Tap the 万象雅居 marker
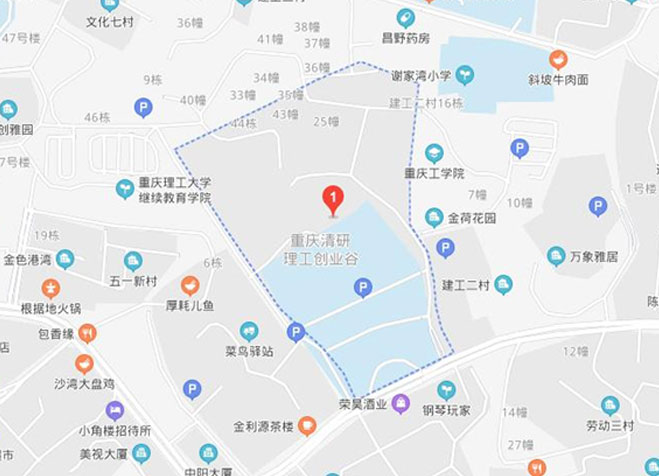 [556, 256]
